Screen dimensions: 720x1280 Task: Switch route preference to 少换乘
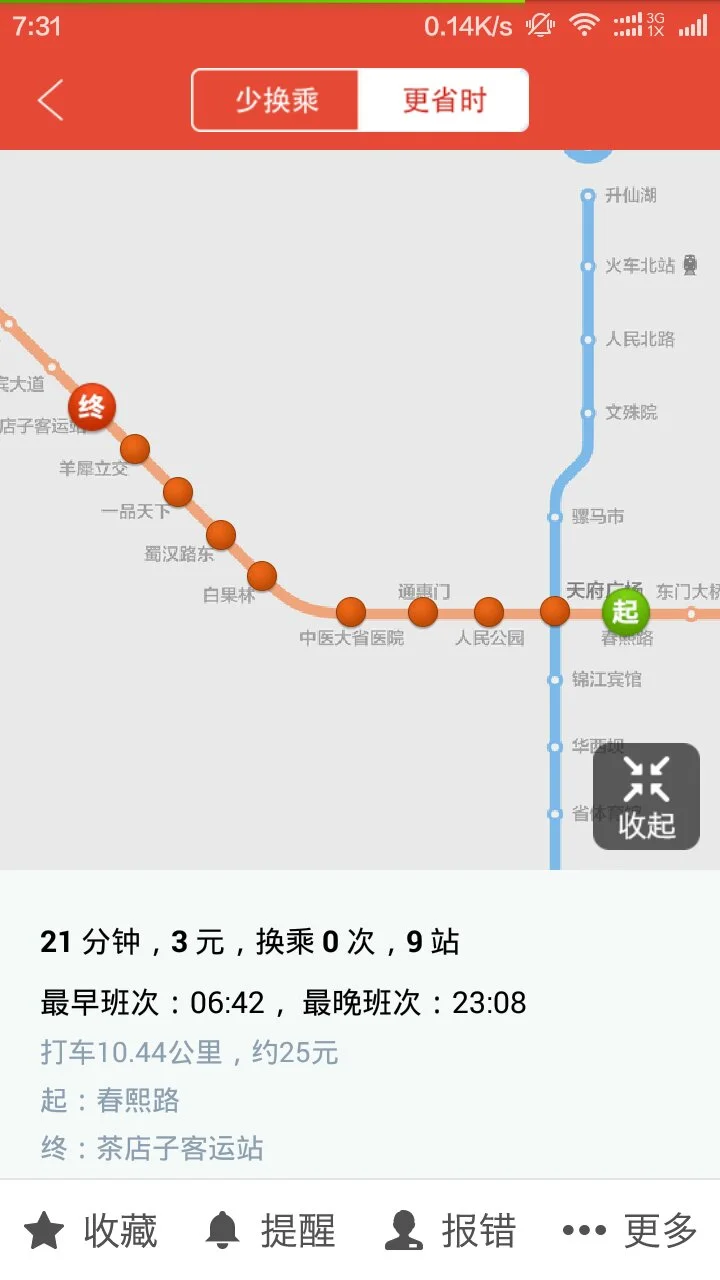point(275,99)
